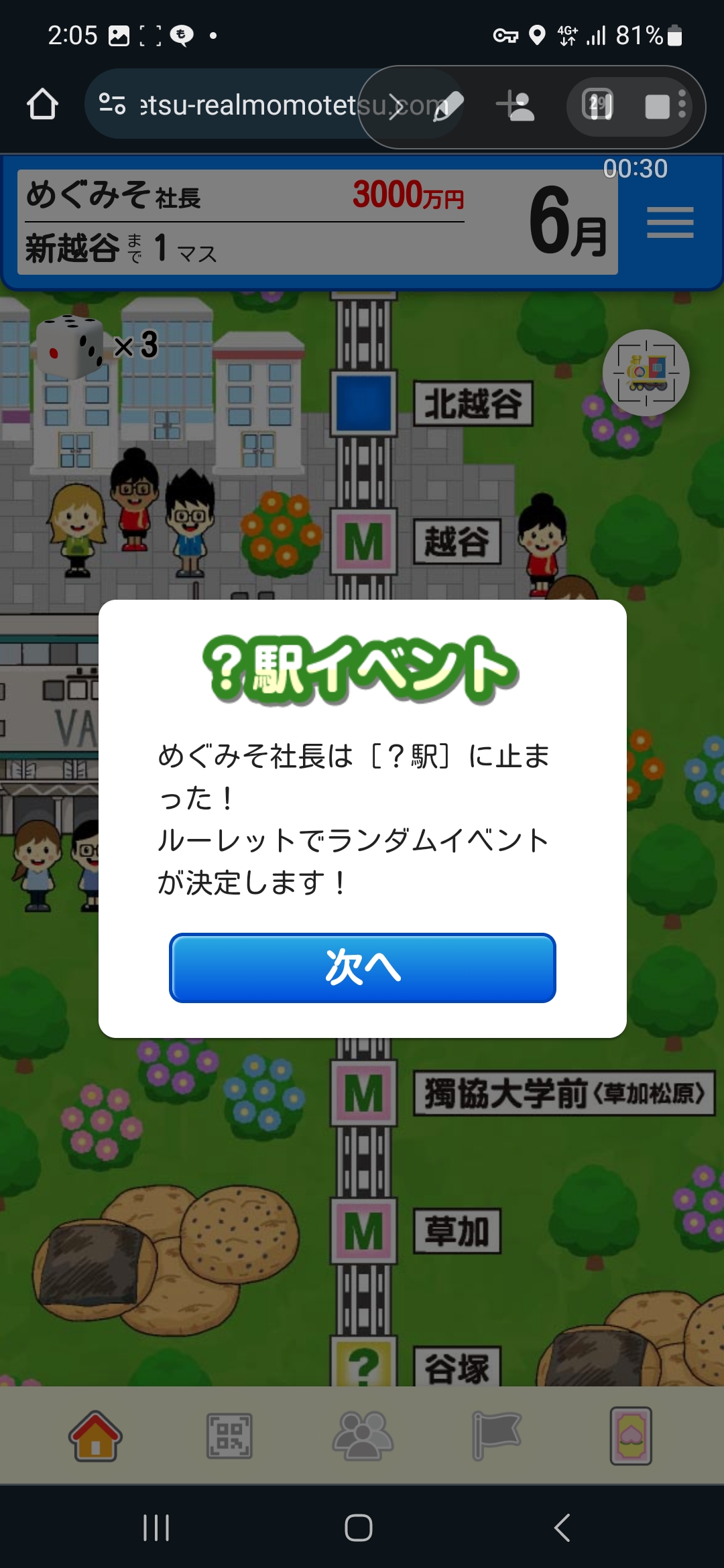This screenshot has width=724, height=1568.
Task: Open the browser tab switcher
Action: pos(597,105)
